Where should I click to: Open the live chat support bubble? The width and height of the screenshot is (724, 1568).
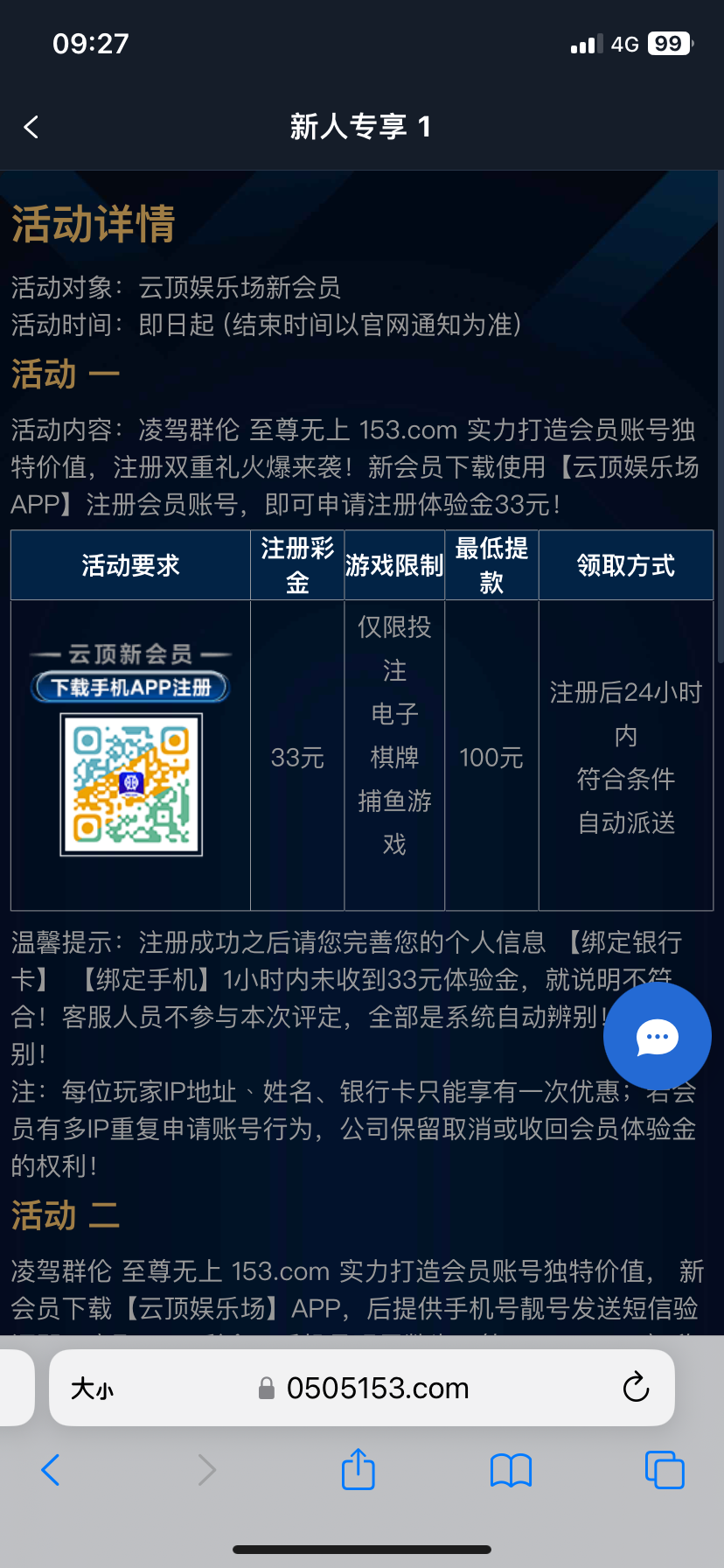pos(657,1037)
